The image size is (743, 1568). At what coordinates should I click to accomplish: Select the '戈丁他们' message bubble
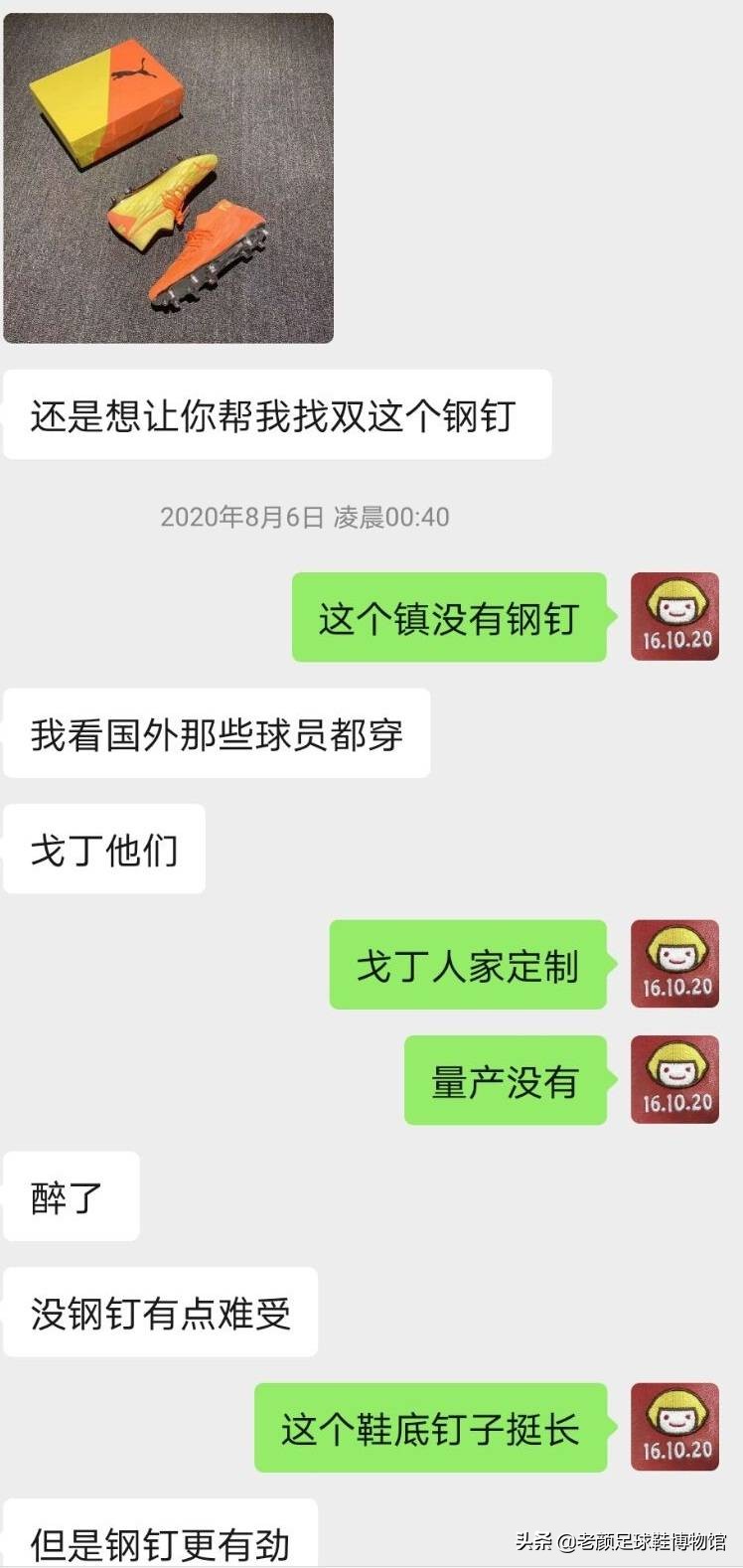coord(104,849)
